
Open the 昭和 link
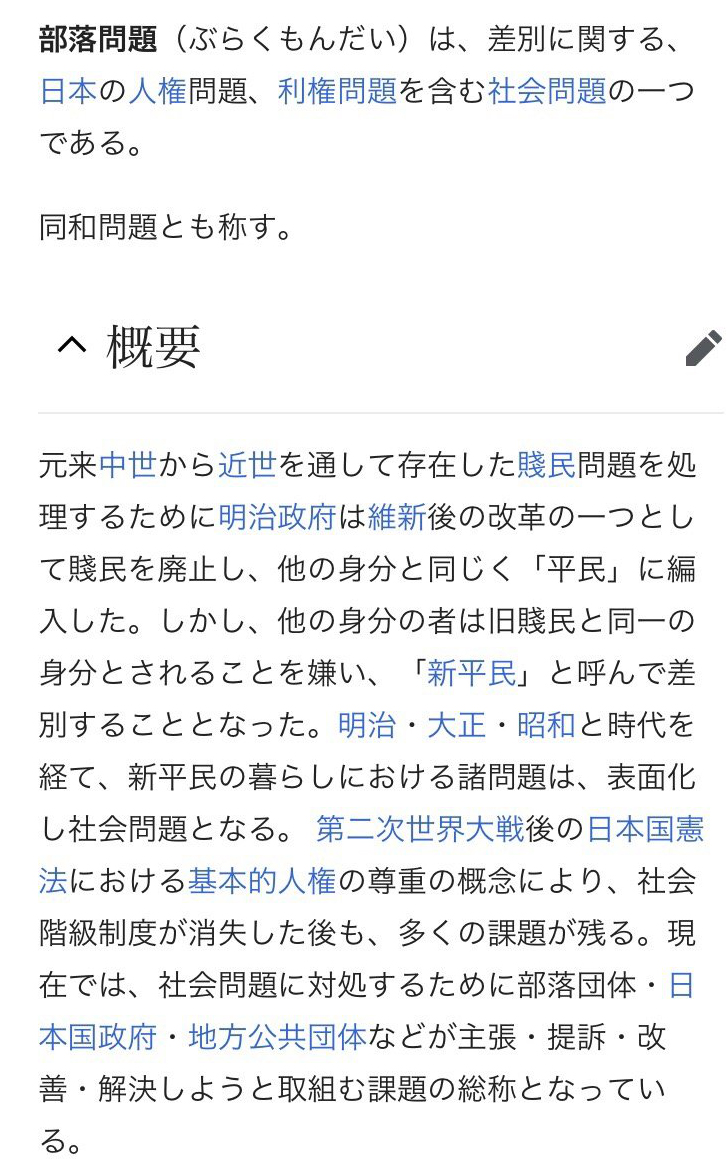point(547,725)
